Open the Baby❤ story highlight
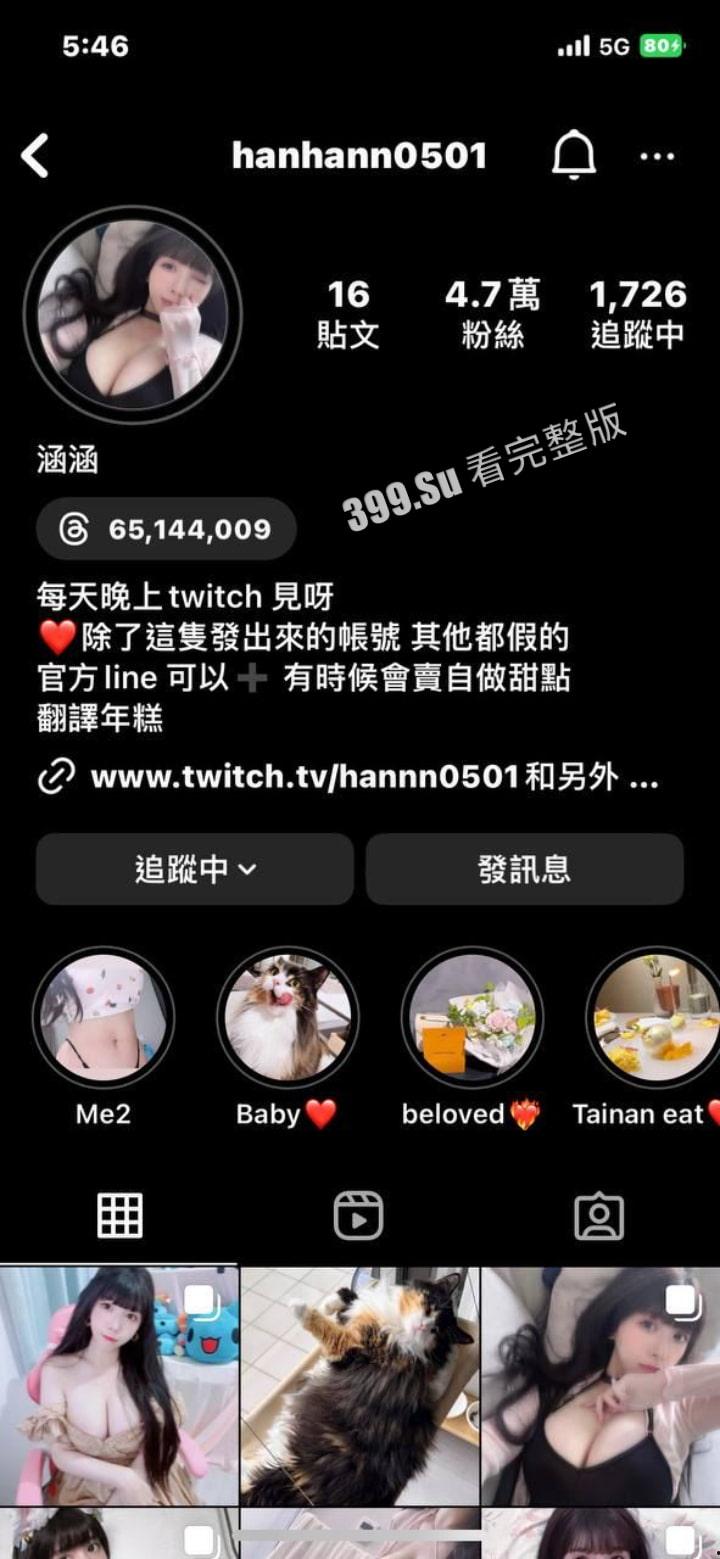The height and width of the screenshot is (1559, 720). point(286,1016)
